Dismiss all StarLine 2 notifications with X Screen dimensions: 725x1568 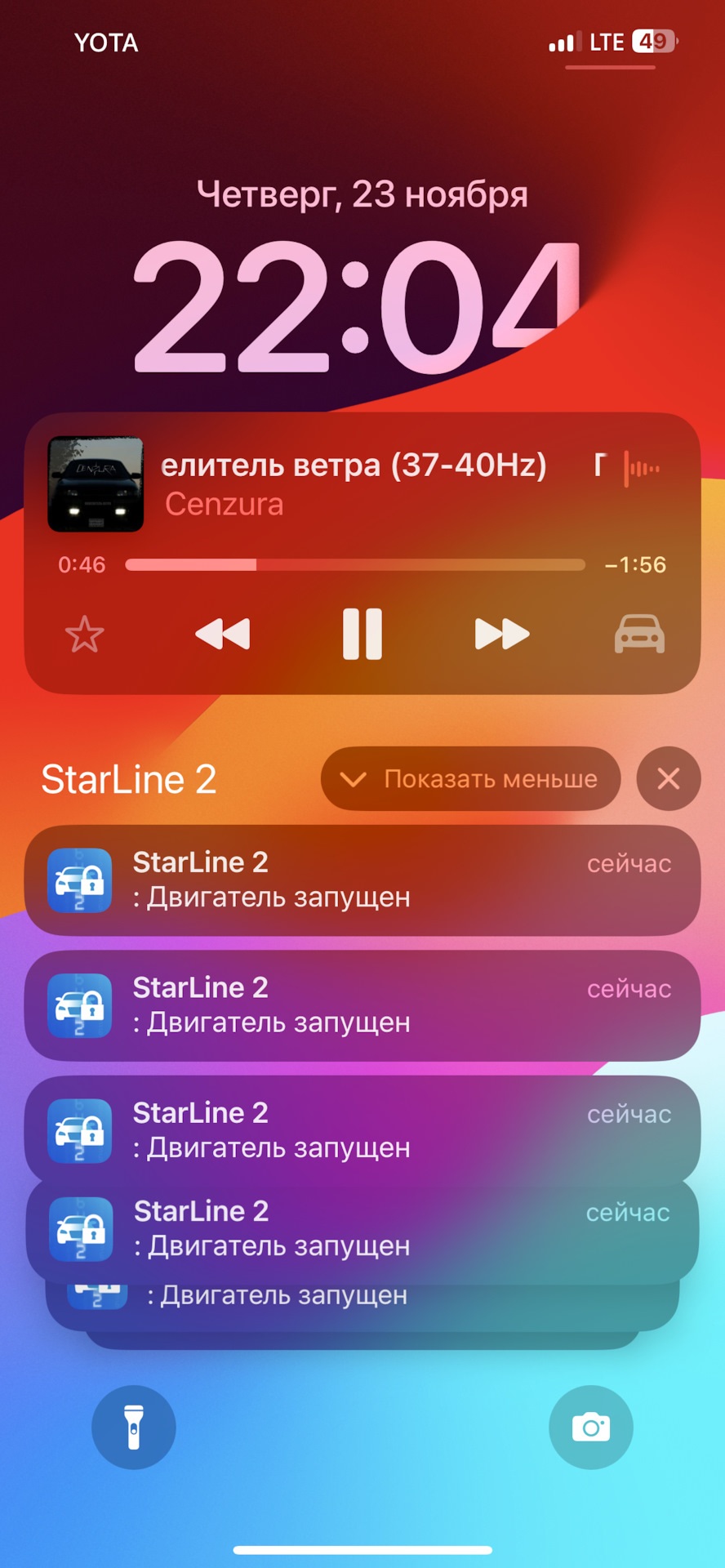(668, 778)
